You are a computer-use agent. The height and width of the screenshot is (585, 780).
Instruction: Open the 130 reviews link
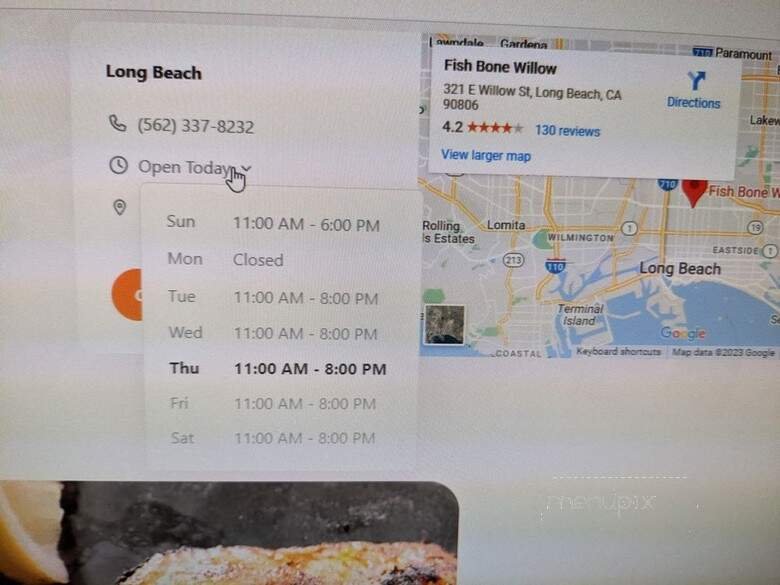tap(567, 131)
